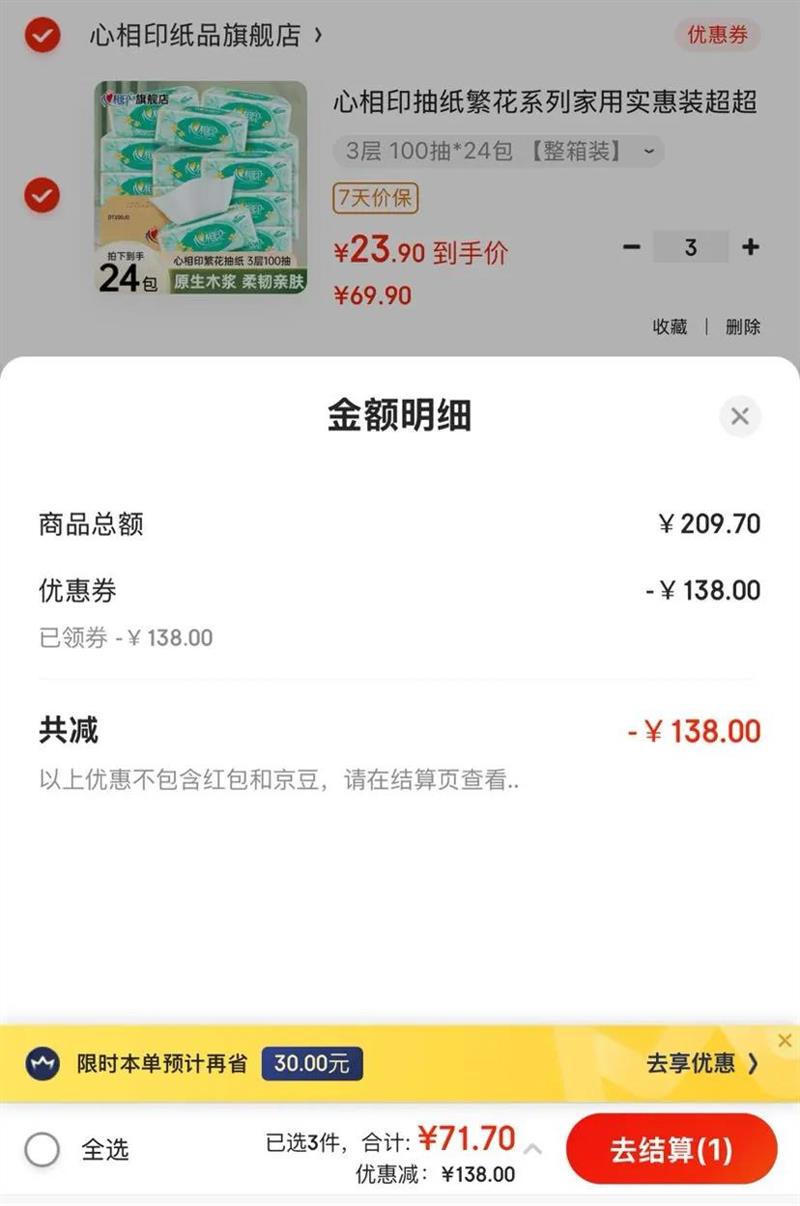This screenshot has height=1206, width=800.
Task: Tap 去结算 to check out
Action: tap(671, 1149)
